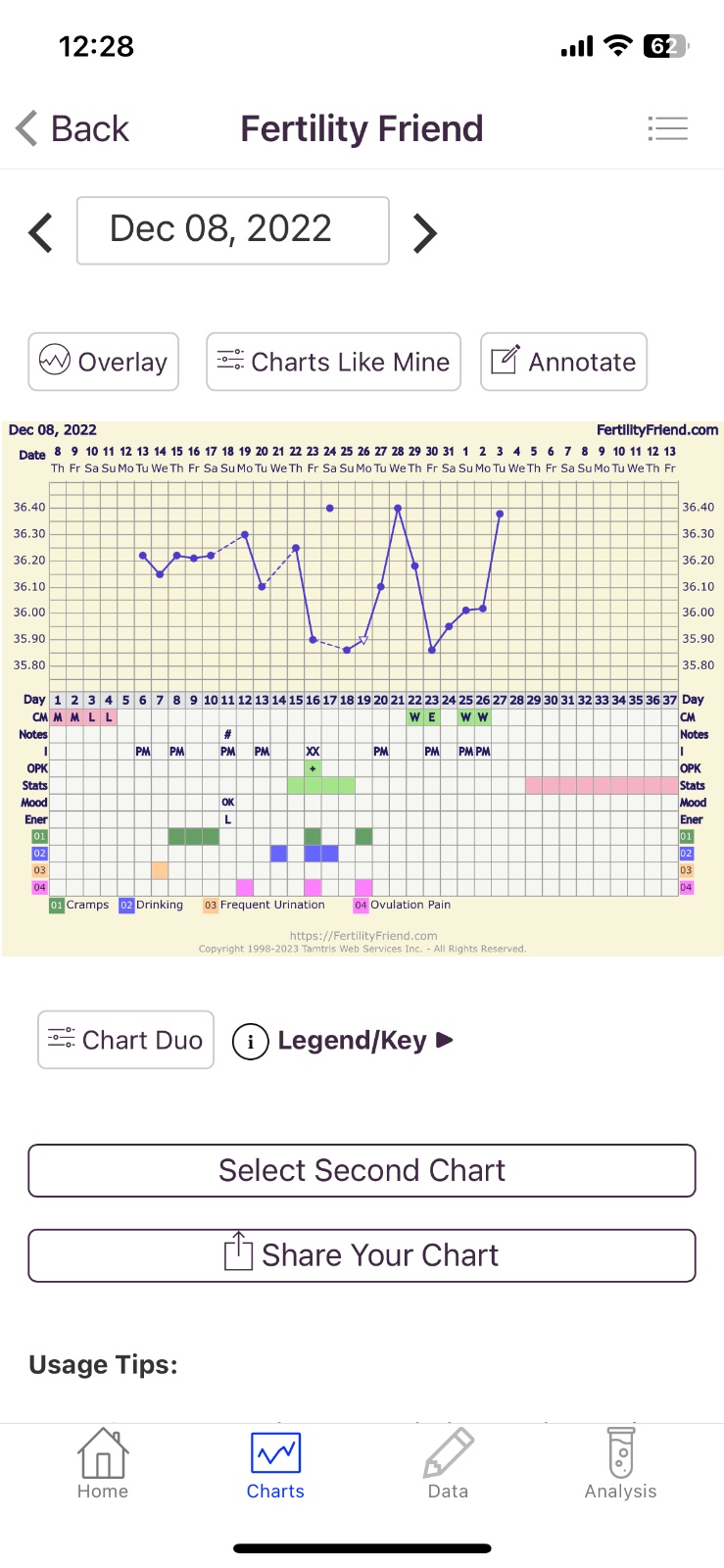Image resolution: width=724 pixels, height=1568 pixels.
Task: Annotate this chart
Action: [563, 362]
